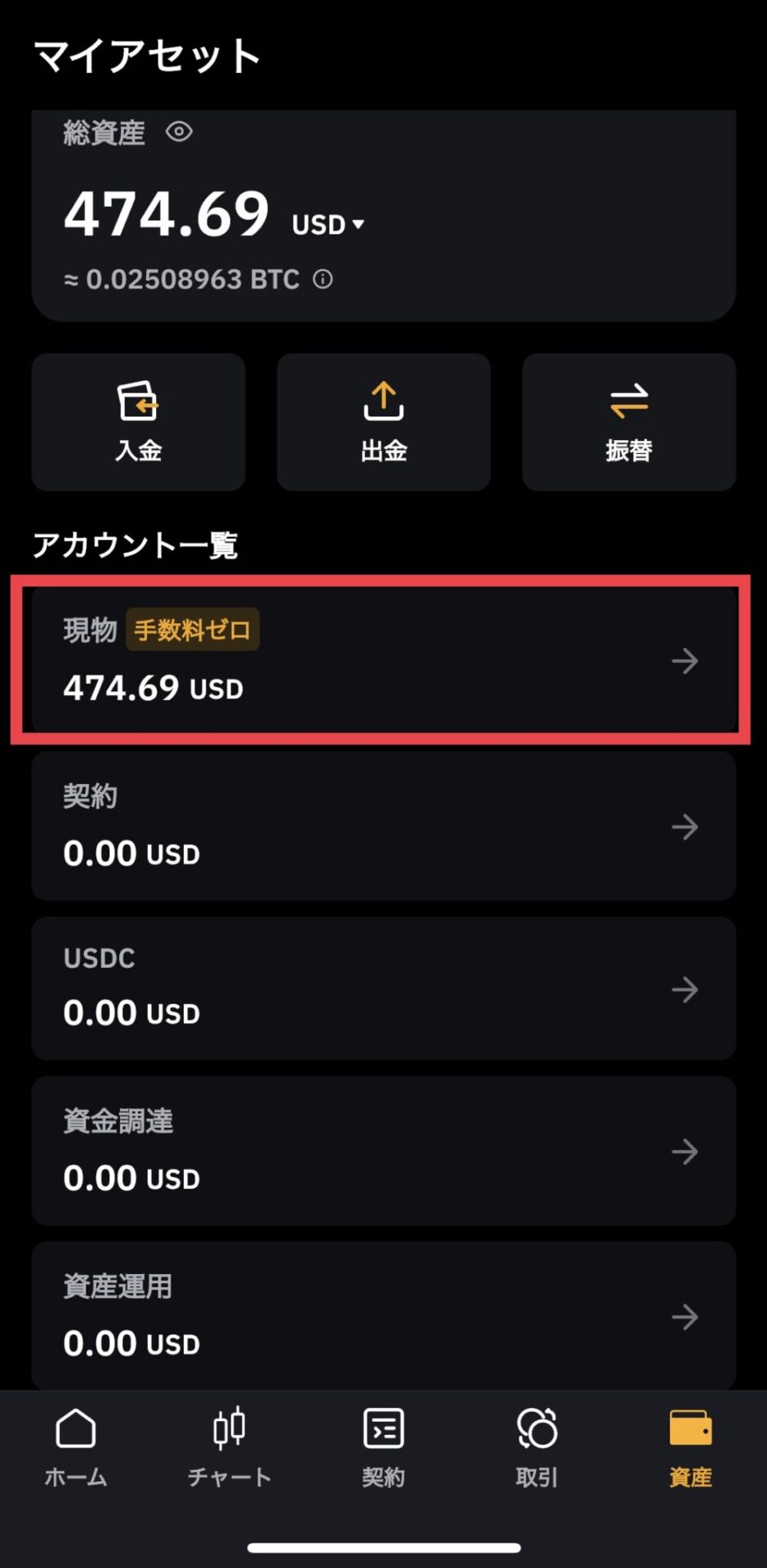Viewport: 767px width, 1568px height.
Task: Expand the USDC account details arrow
Action: pos(685,989)
